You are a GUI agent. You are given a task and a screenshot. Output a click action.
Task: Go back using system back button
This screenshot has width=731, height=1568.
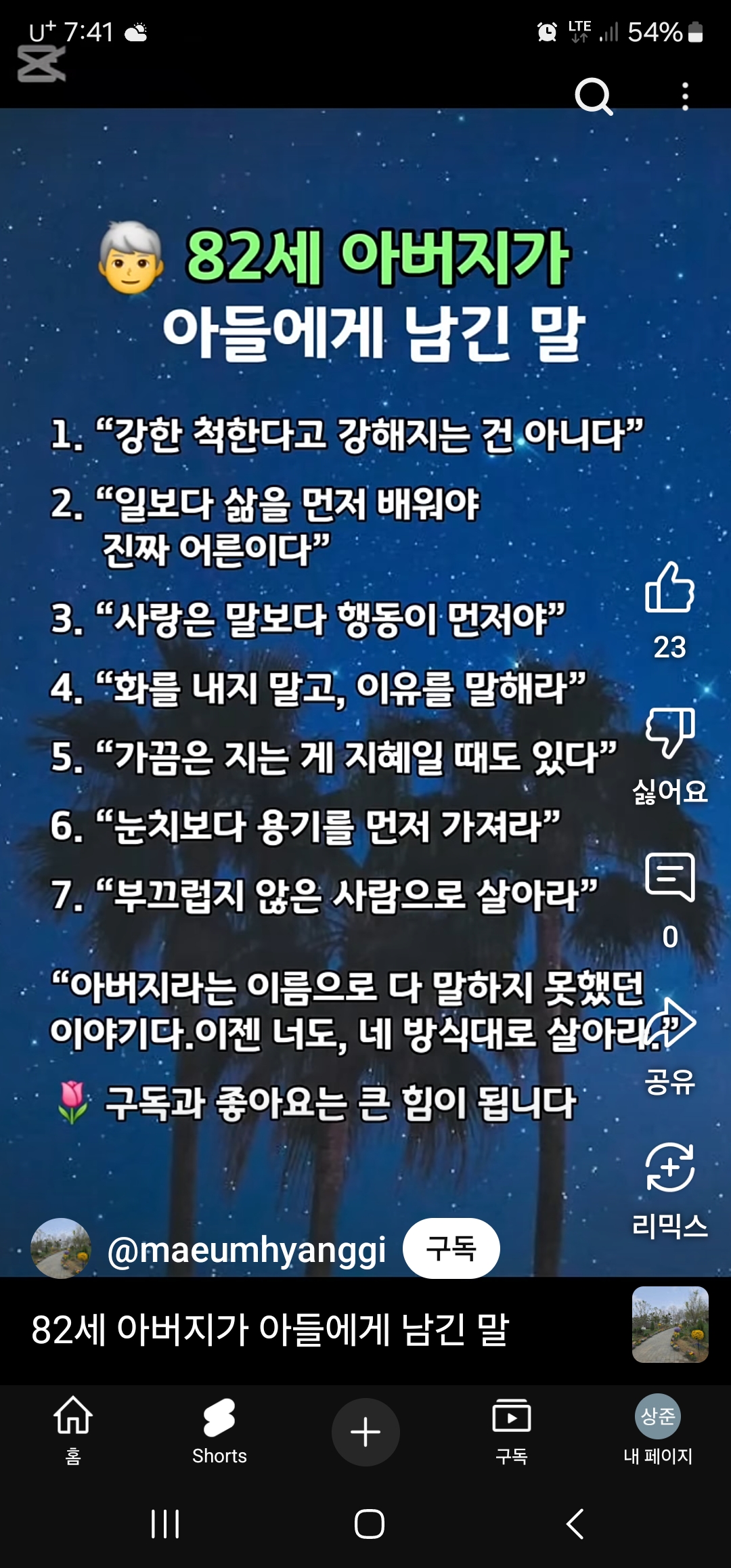click(575, 1524)
